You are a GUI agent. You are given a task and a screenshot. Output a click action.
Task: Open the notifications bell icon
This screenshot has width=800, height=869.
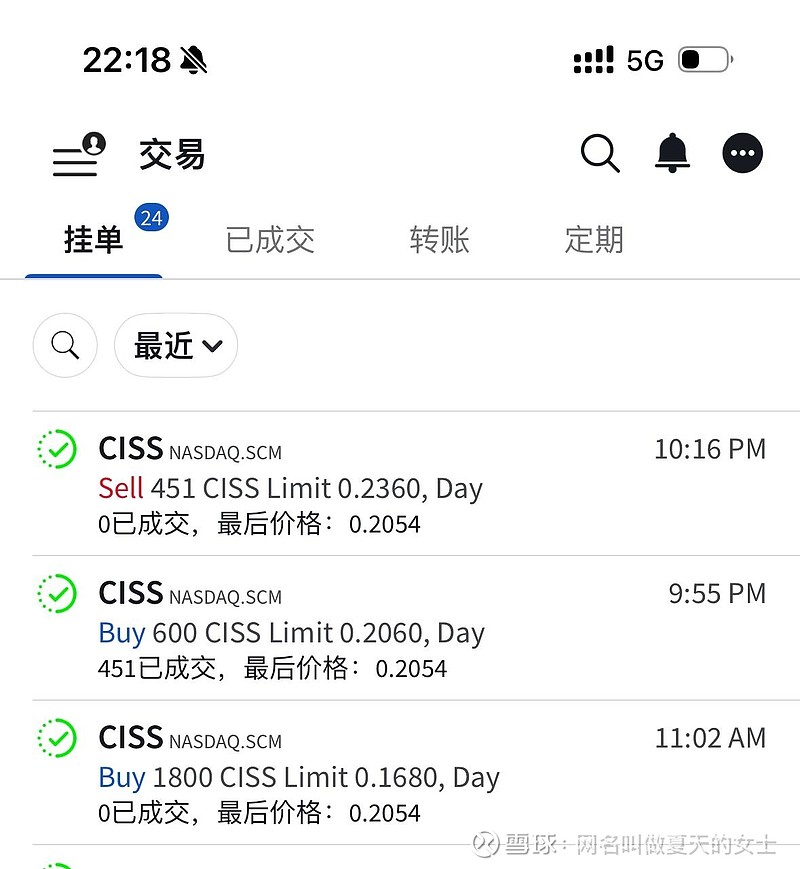coord(671,153)
